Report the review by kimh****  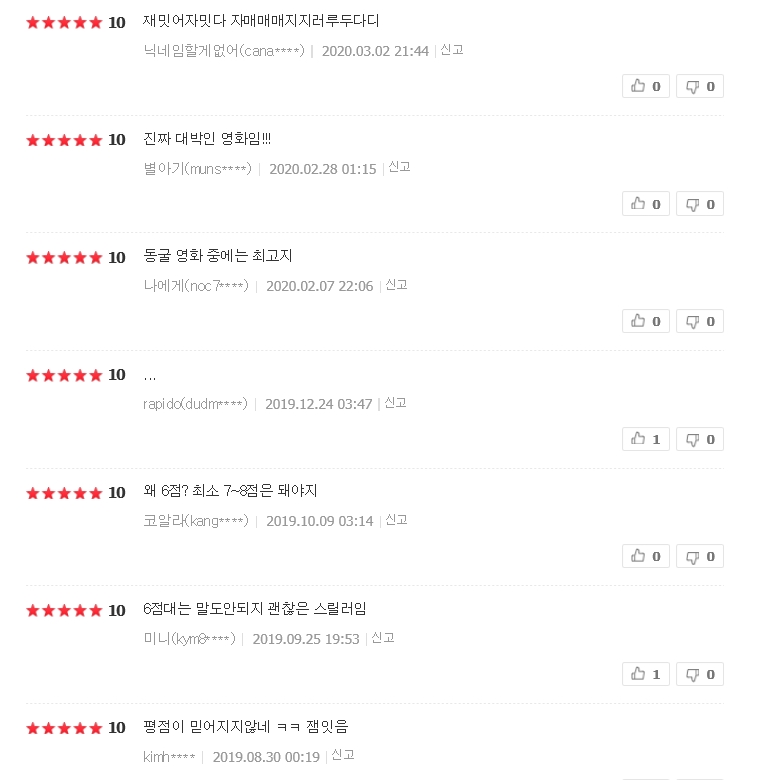click(342, 755)
